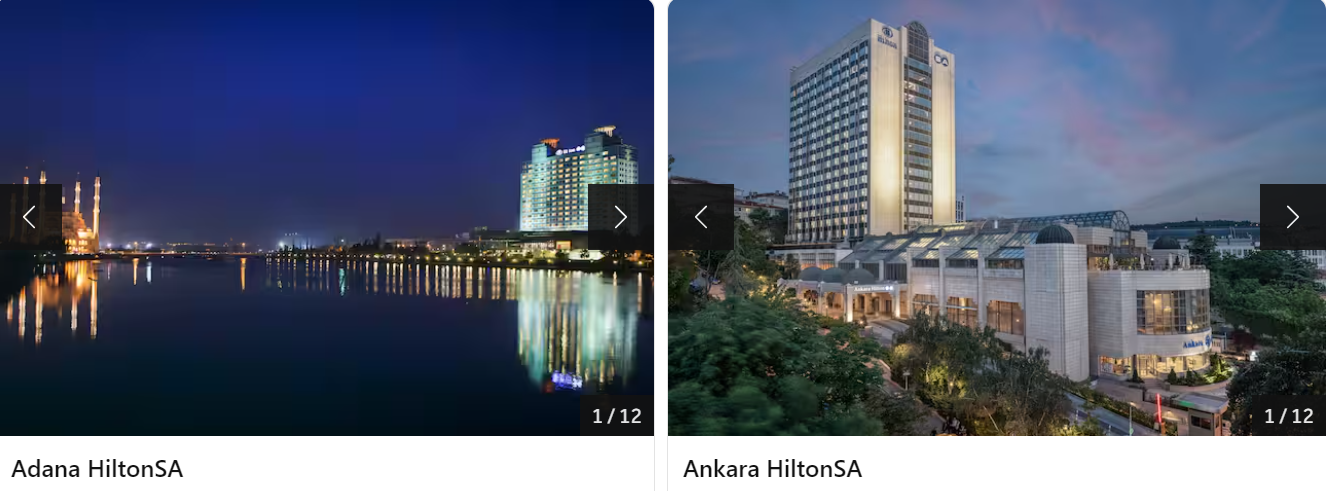
Task: Show next photo of Ankara HiltonSA
Action: pos(1292,217)
